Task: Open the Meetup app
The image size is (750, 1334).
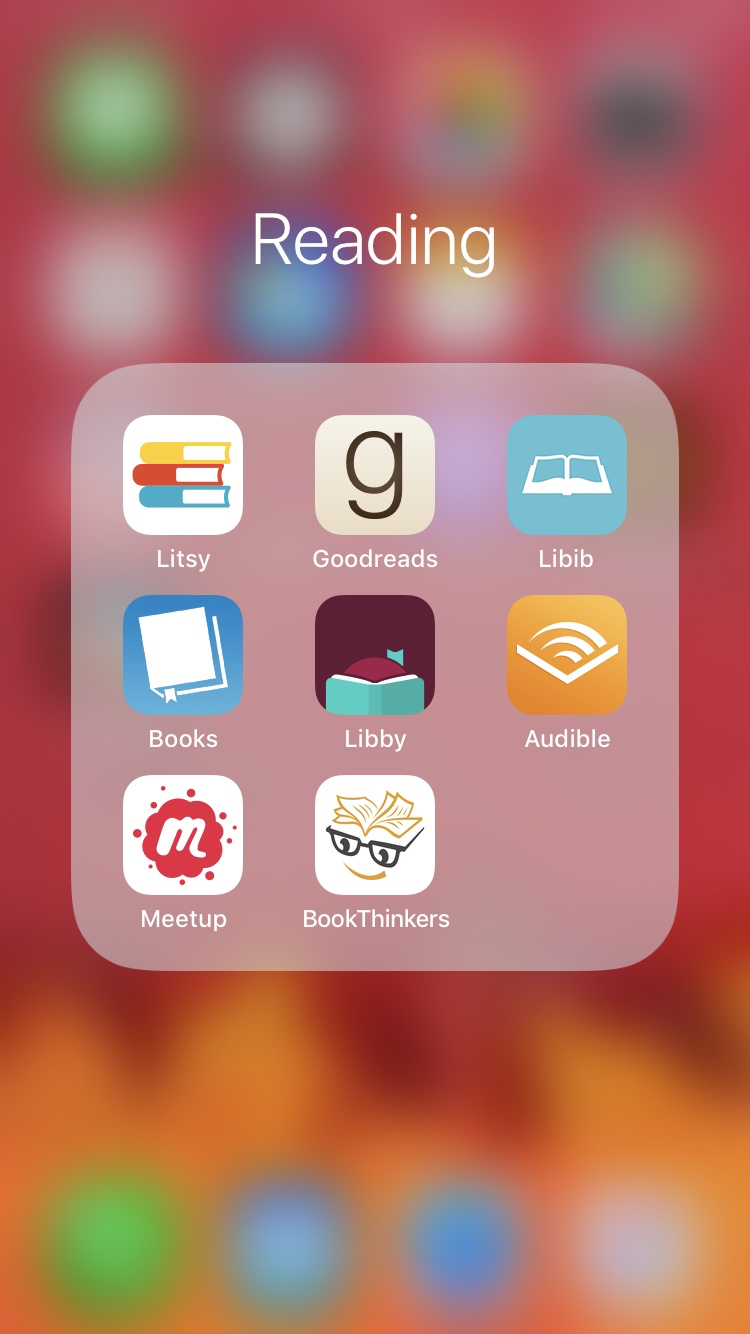Action: [x=183, y=835]
